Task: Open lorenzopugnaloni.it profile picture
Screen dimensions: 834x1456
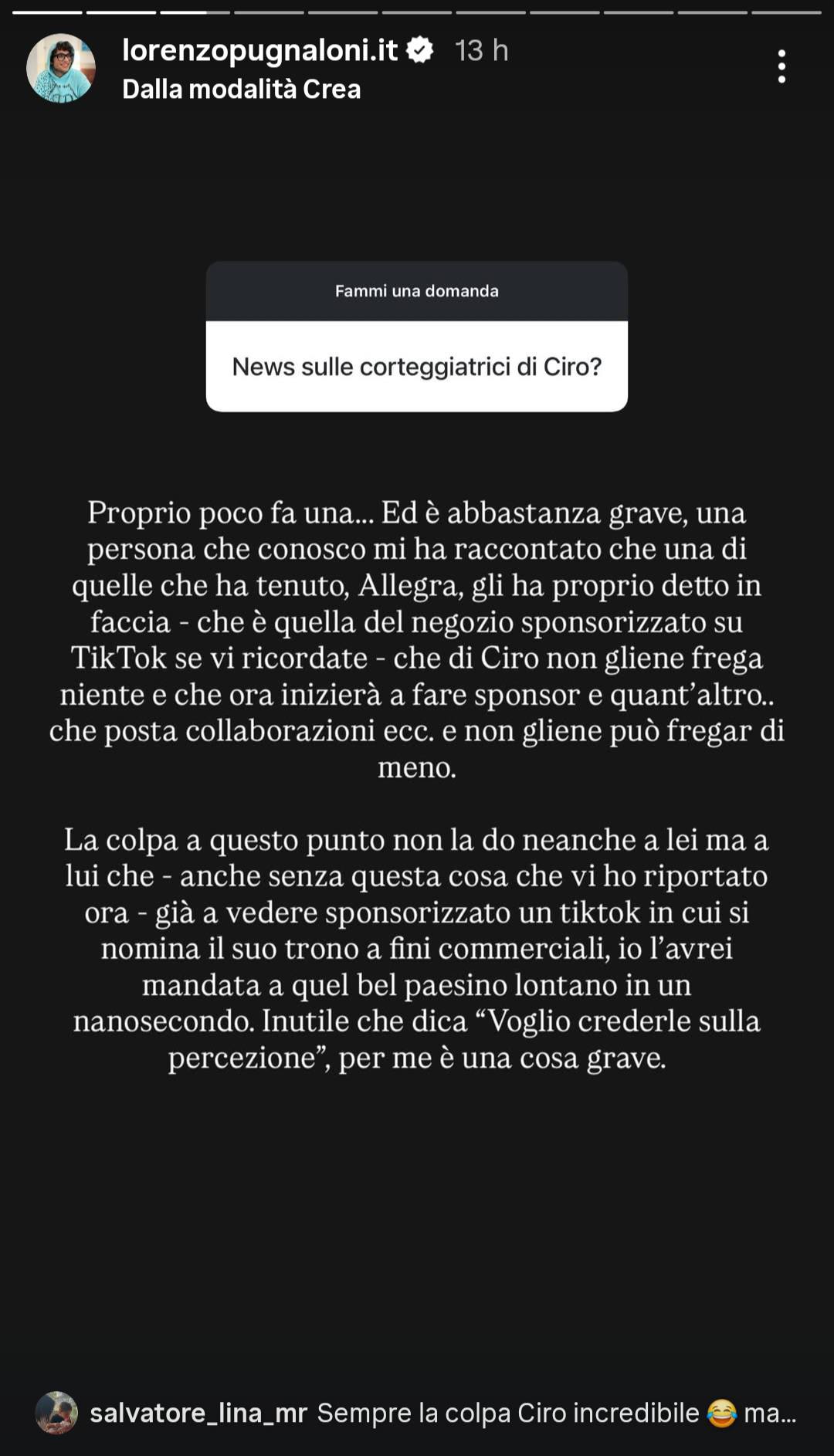Action: [61, 68]
